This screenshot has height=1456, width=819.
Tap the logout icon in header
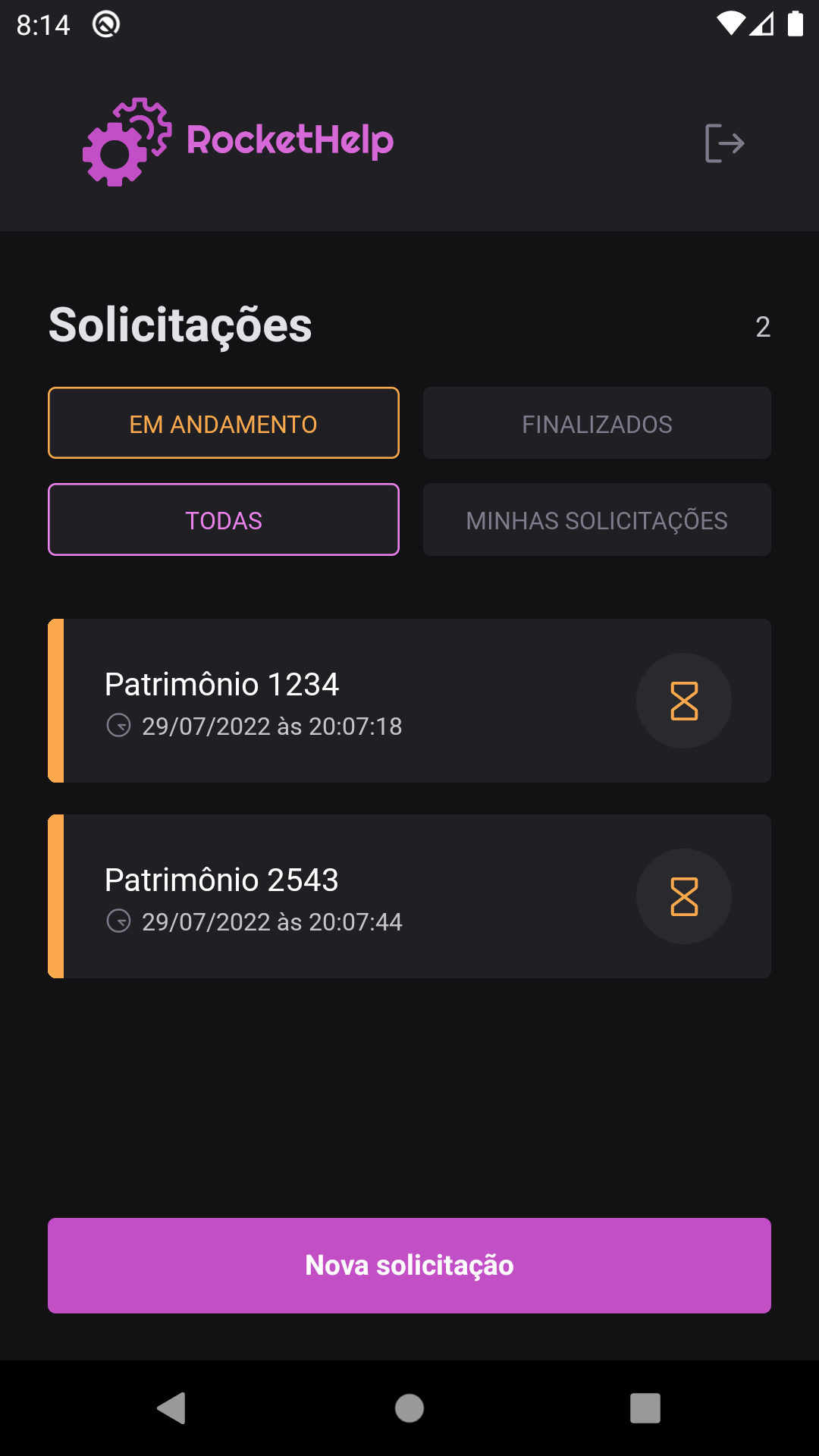point(724,143)
